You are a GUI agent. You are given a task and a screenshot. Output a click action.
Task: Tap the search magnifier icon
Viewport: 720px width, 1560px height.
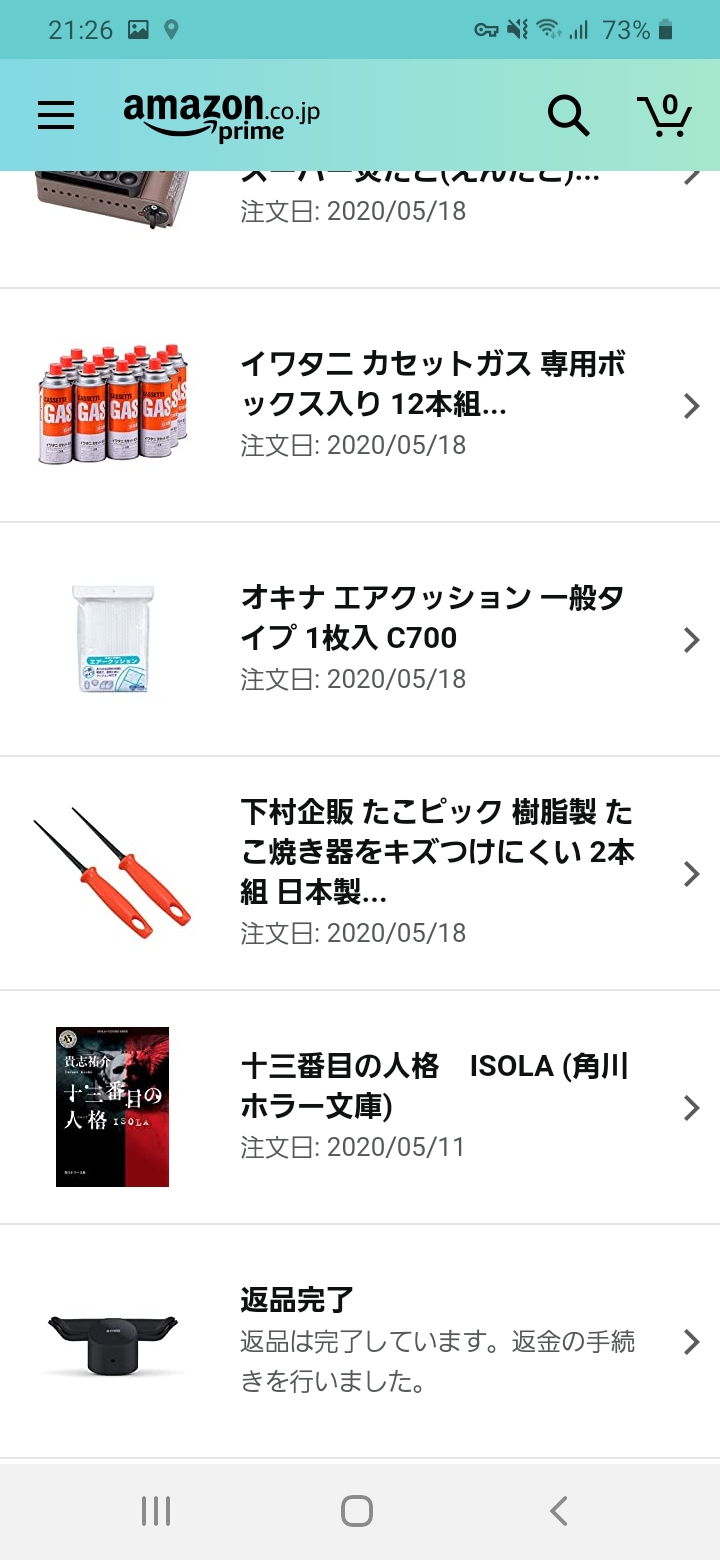pyautogui.click(x=568, y=116)
